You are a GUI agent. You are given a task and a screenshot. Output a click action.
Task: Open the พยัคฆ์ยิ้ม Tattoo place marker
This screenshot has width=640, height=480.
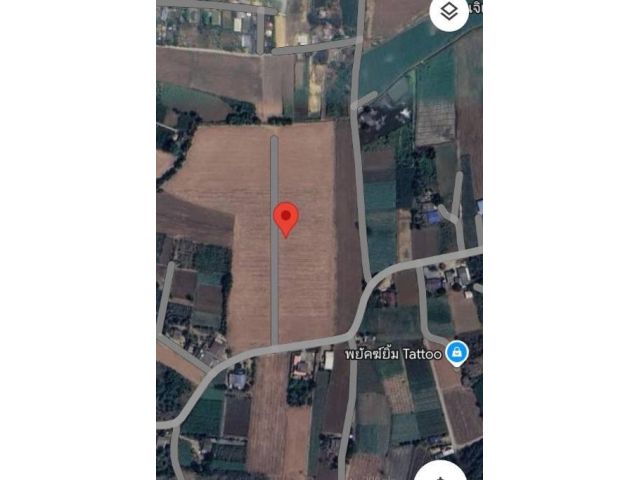(457, 352)
